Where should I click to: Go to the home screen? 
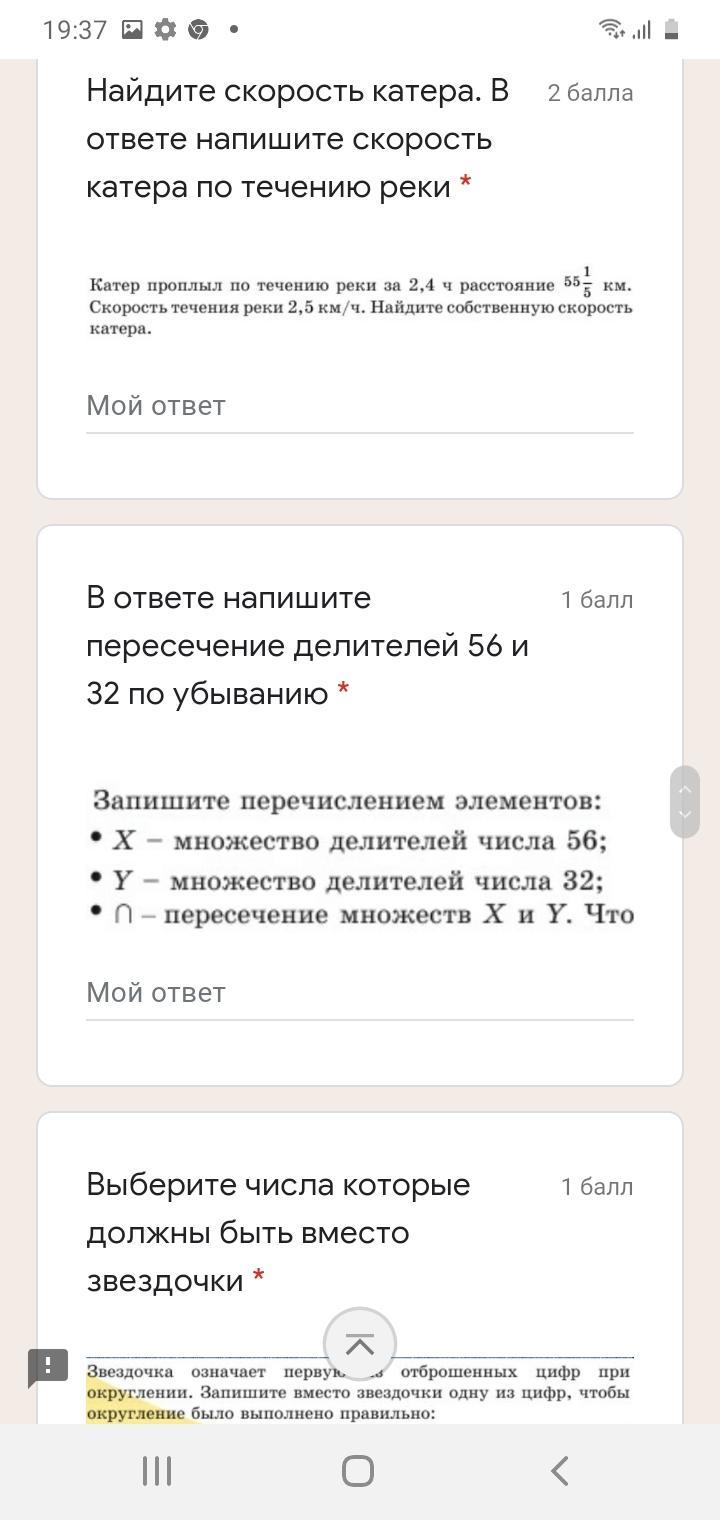(x=358, y=1471)
